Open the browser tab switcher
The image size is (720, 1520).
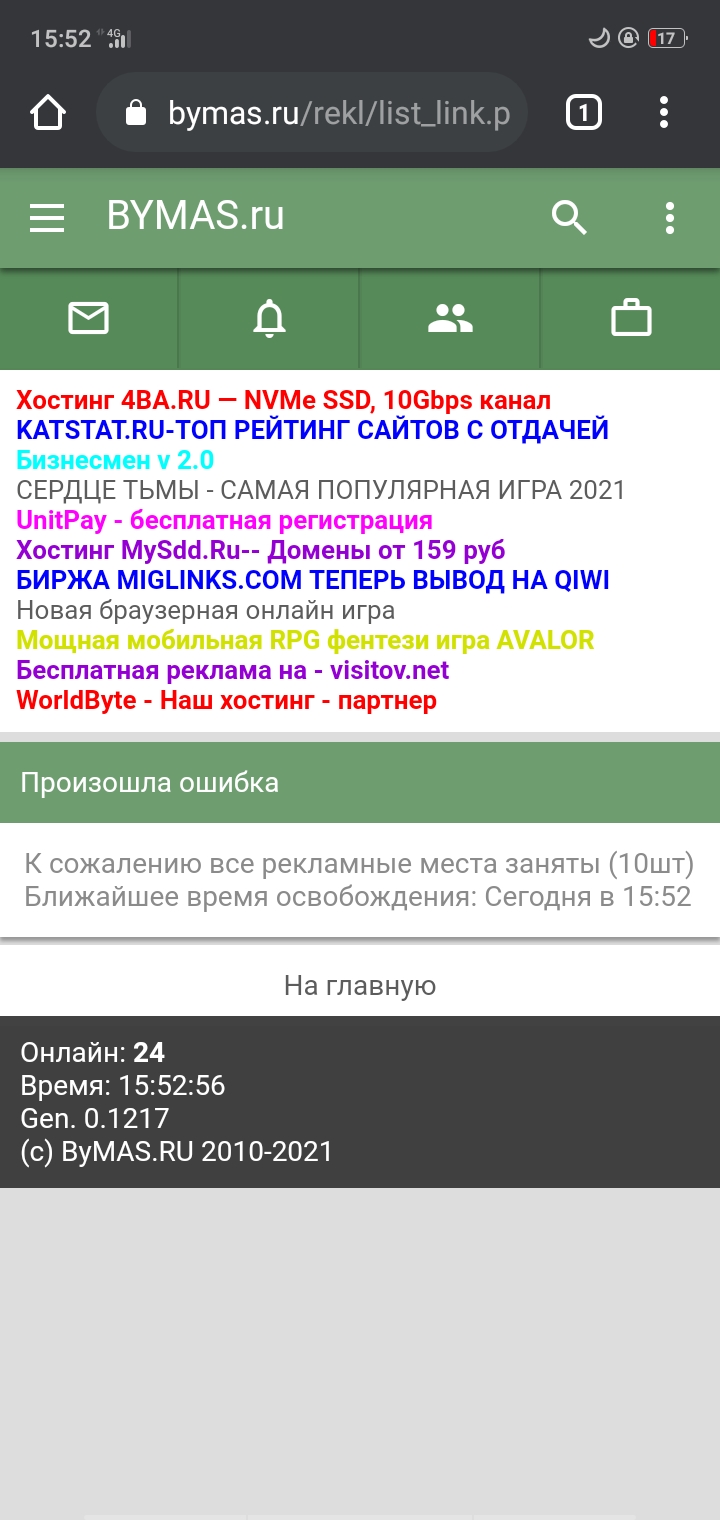(x=584, y=113)
